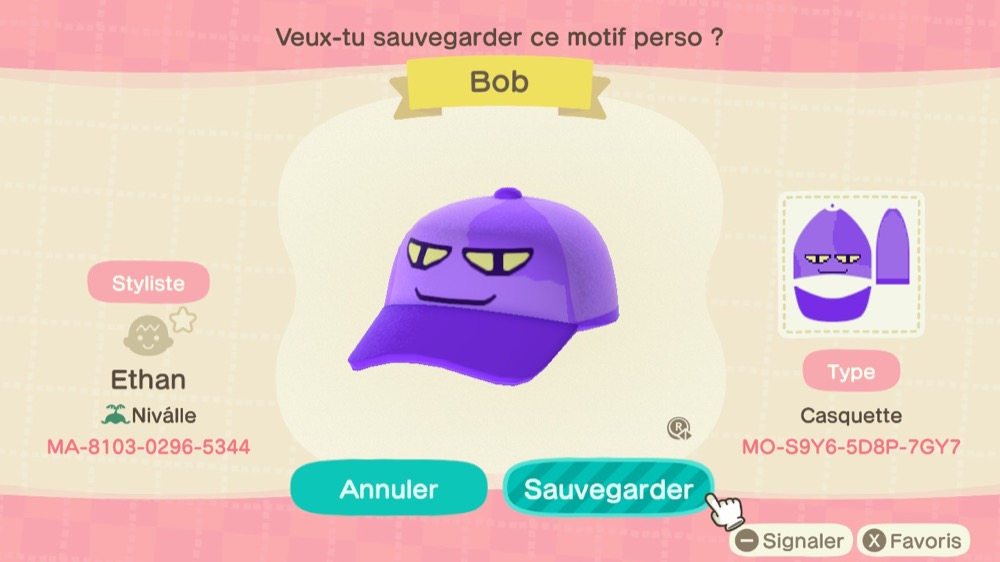The width and height of the screenshot is (1000, 562).
Task: Add the design to Favoris
Action: click(913, 541)
